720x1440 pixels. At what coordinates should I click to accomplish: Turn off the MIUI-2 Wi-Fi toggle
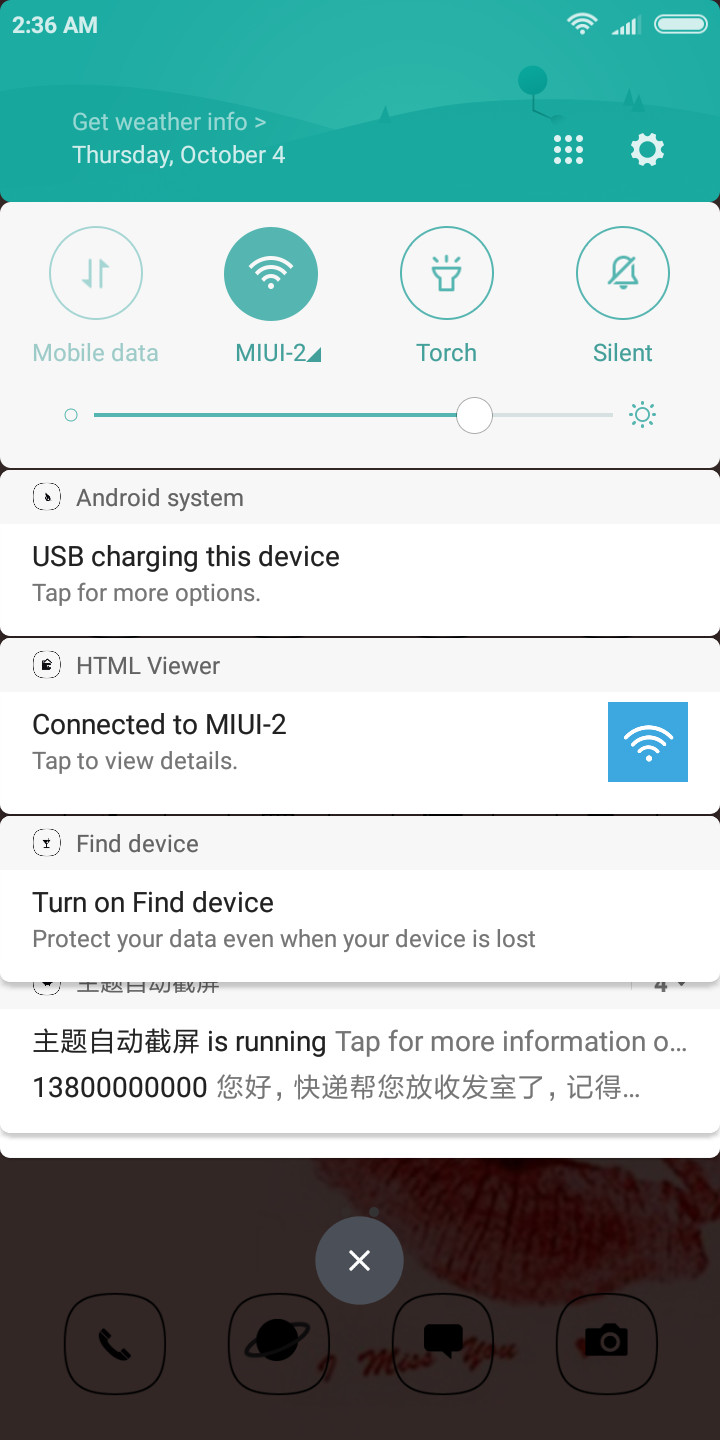(271, 273)
